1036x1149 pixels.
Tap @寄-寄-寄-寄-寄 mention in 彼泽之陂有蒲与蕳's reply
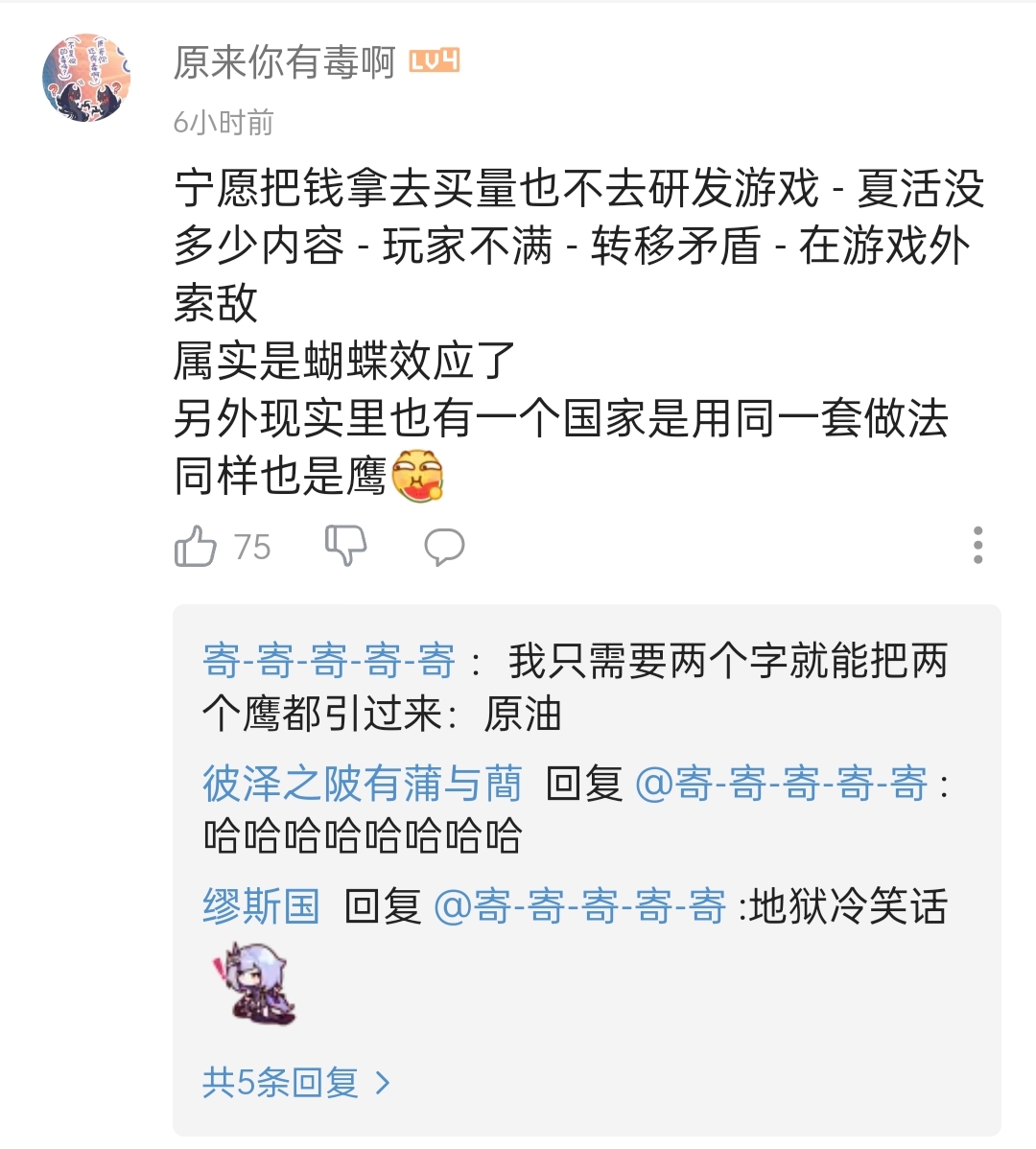tap(782, 784)
